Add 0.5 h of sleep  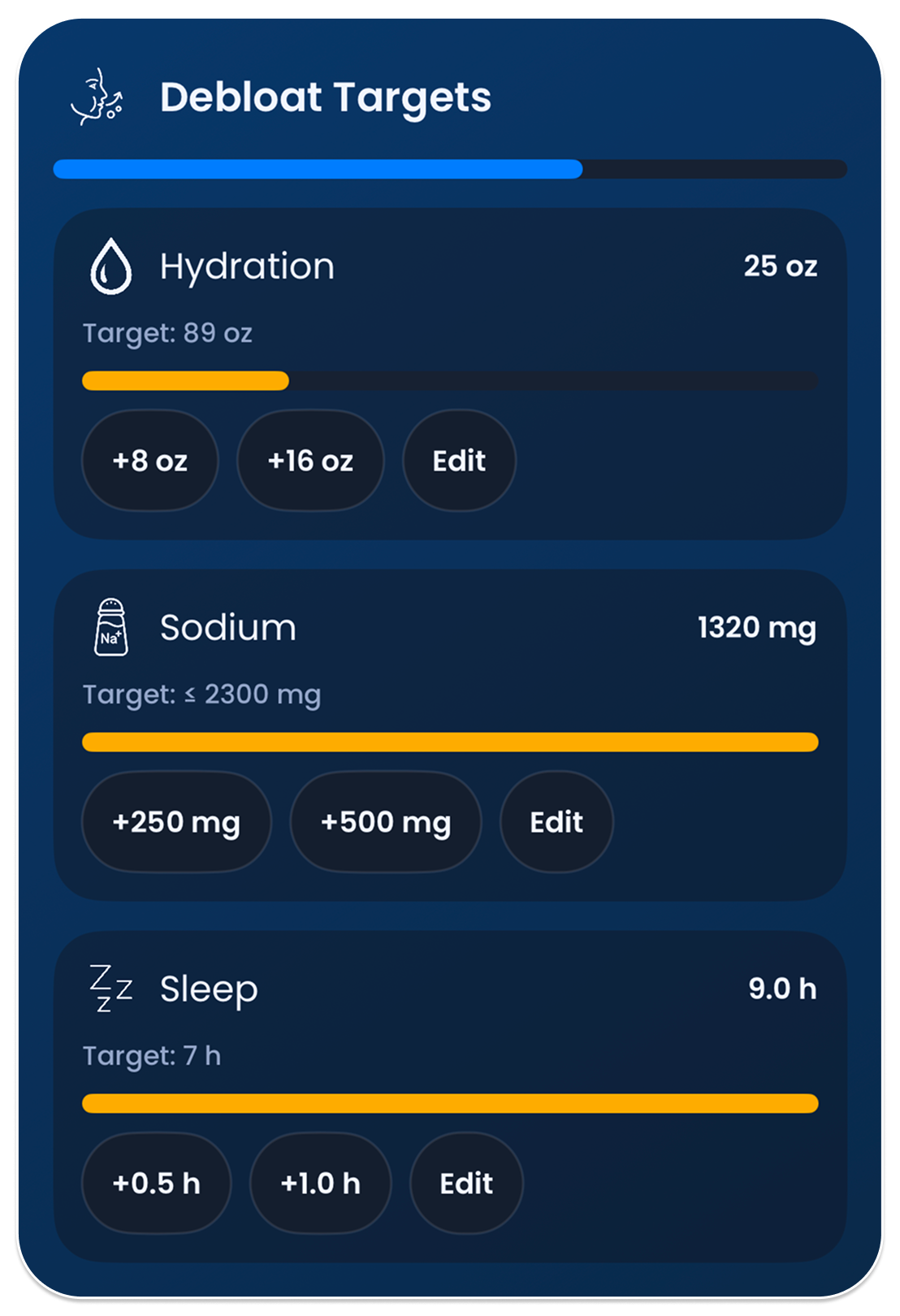[157, 1184]
